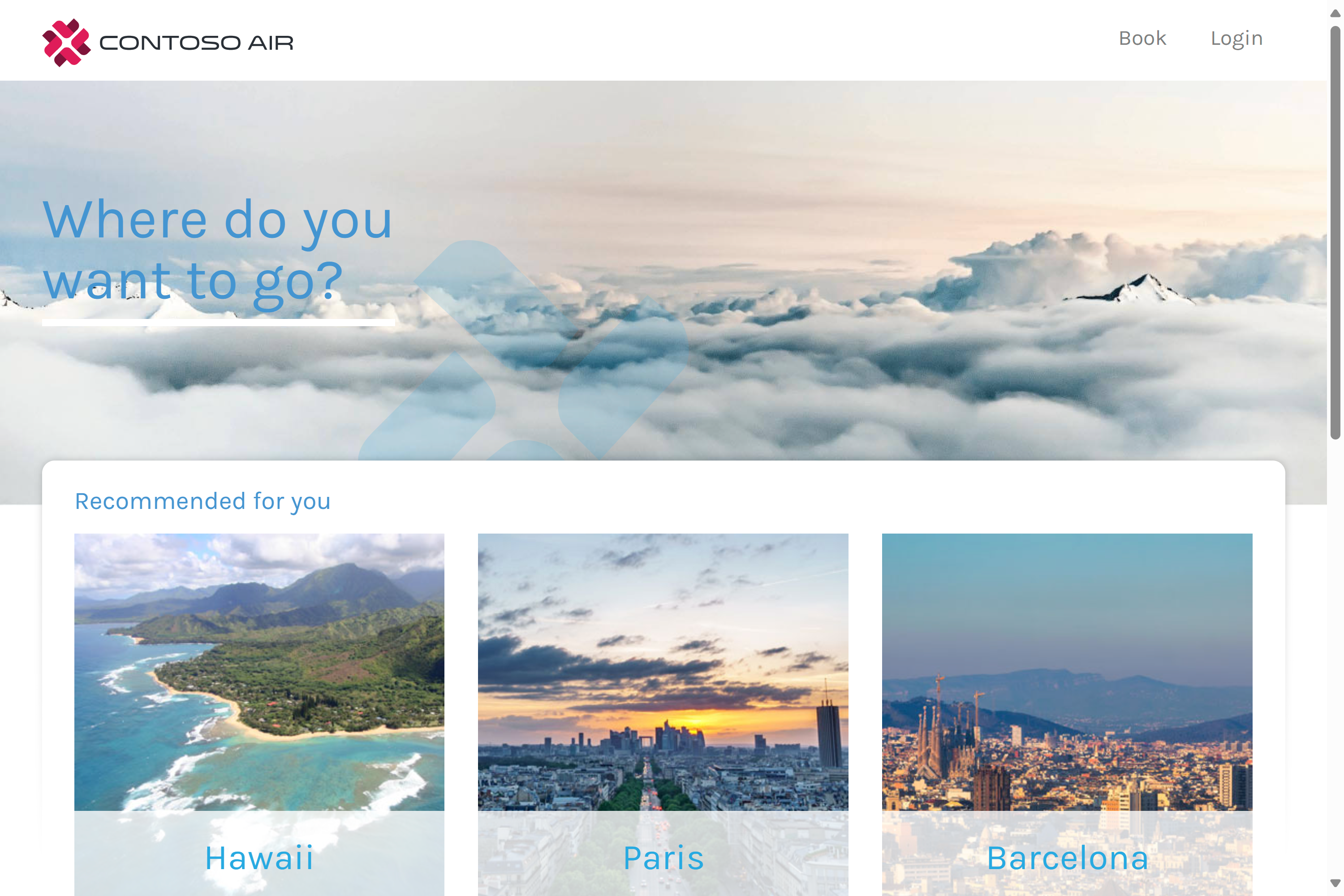View the Barcelona destination card
Screen dimensions: 1344x896
click(x=1067, y=714)
